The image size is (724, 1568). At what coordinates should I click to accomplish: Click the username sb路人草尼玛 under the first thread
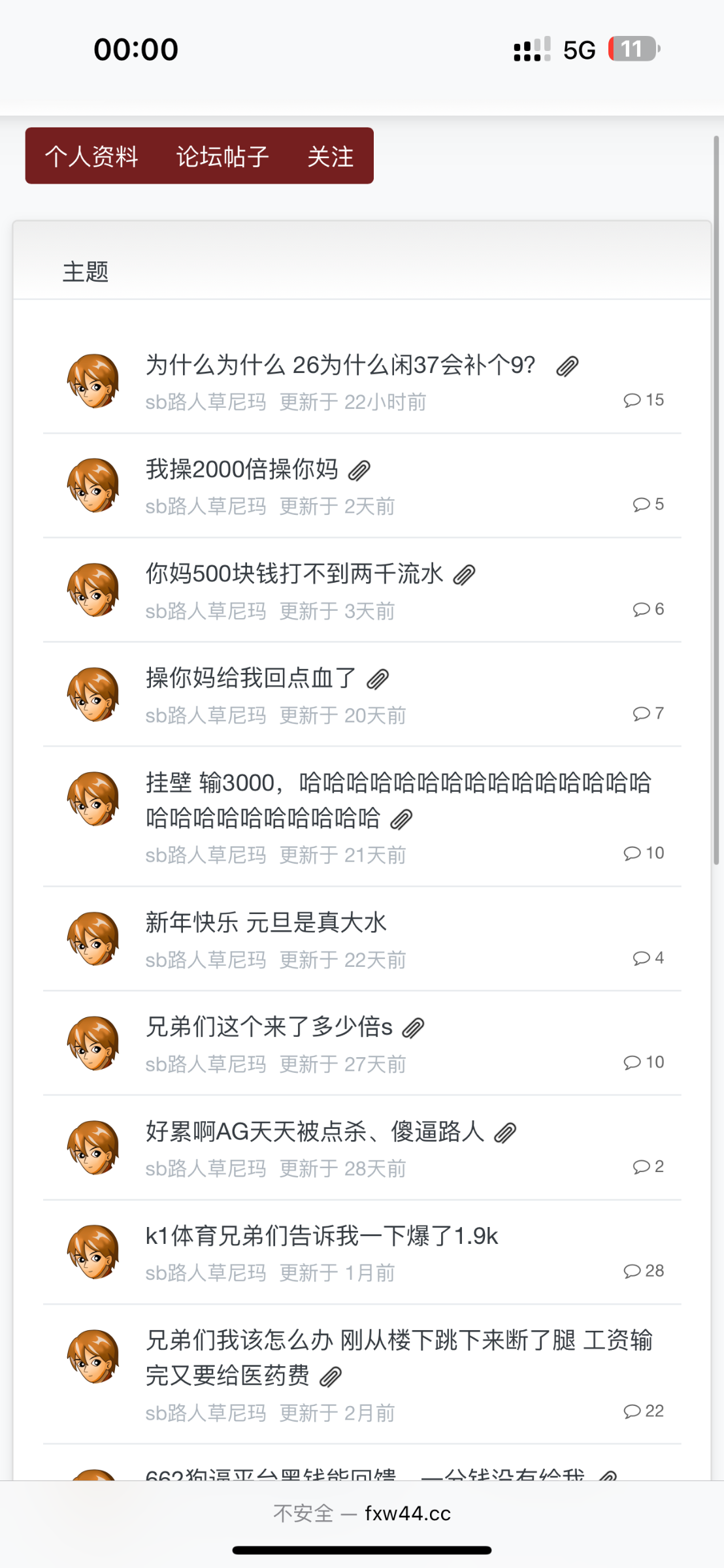coord(205,401)
